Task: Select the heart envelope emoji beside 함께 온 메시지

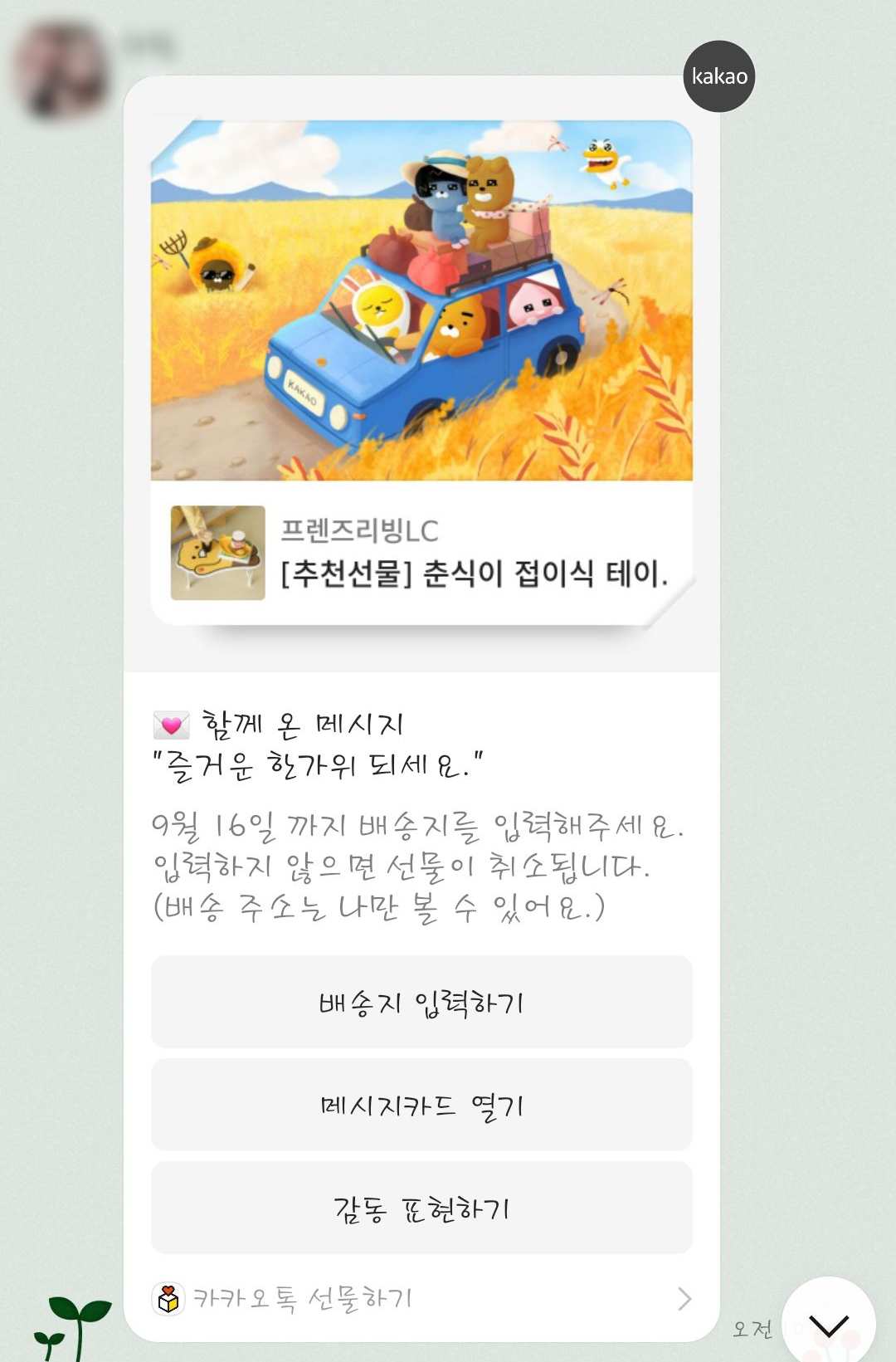Action: (172, 724)
